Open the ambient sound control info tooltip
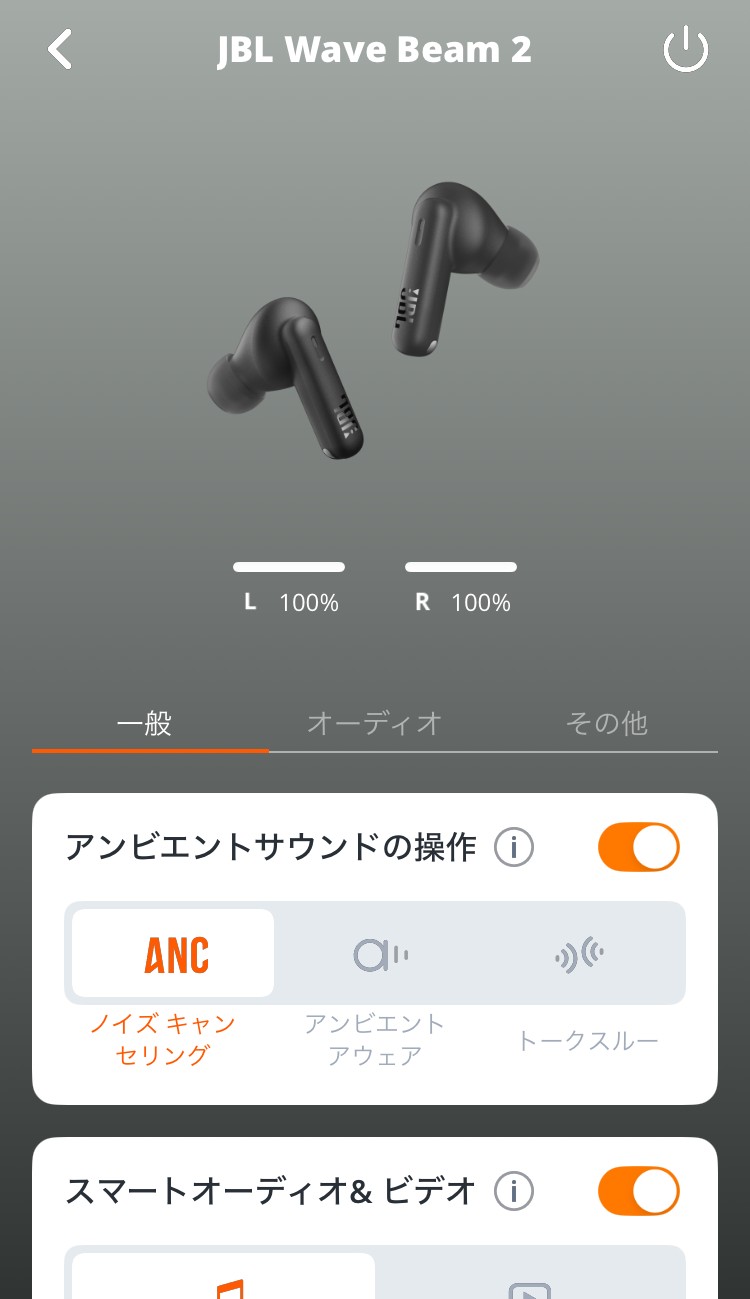The width and height of the screenshot is (750, 1299). pyautogui.click(x=512, y=846)
